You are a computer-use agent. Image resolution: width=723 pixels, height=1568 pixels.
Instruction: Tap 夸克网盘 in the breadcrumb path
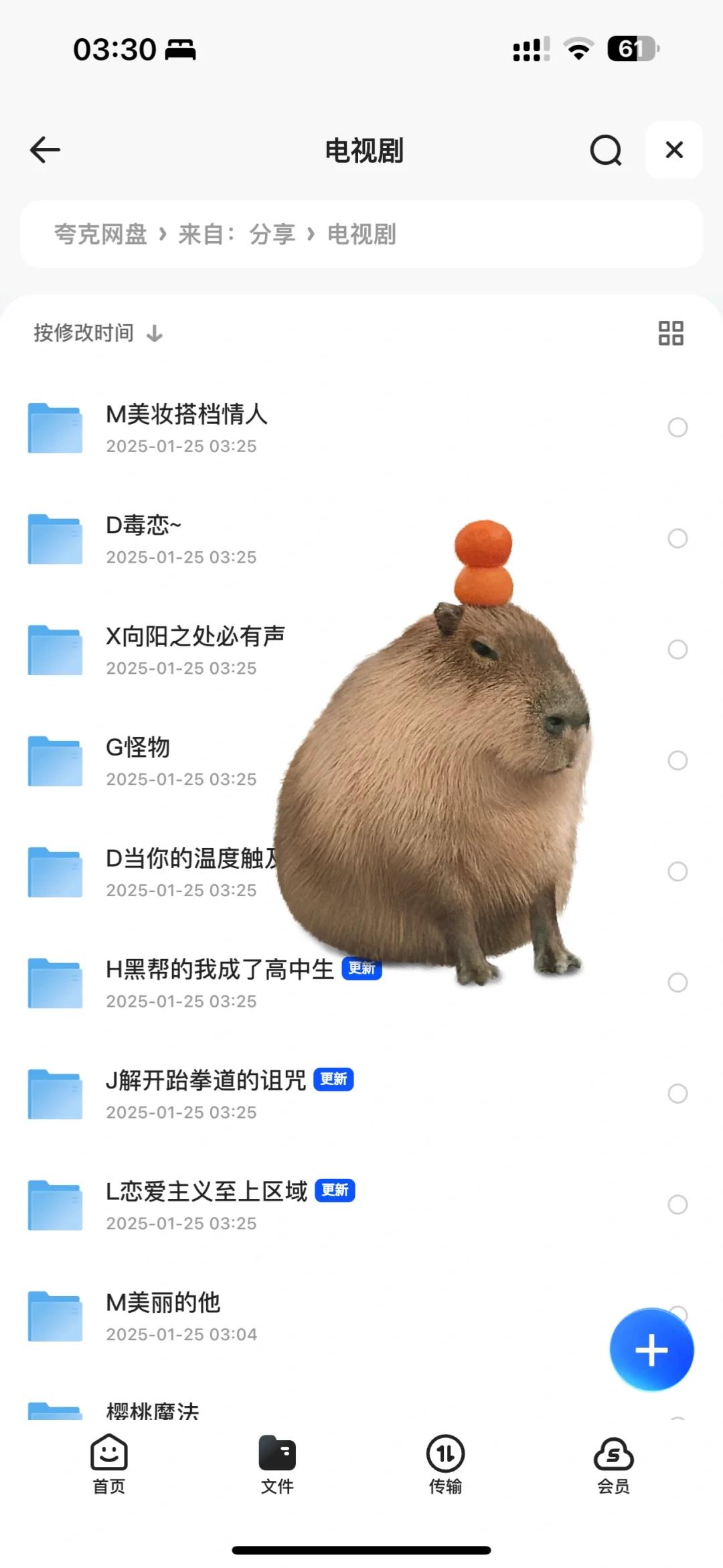click(x=100, y=234)
